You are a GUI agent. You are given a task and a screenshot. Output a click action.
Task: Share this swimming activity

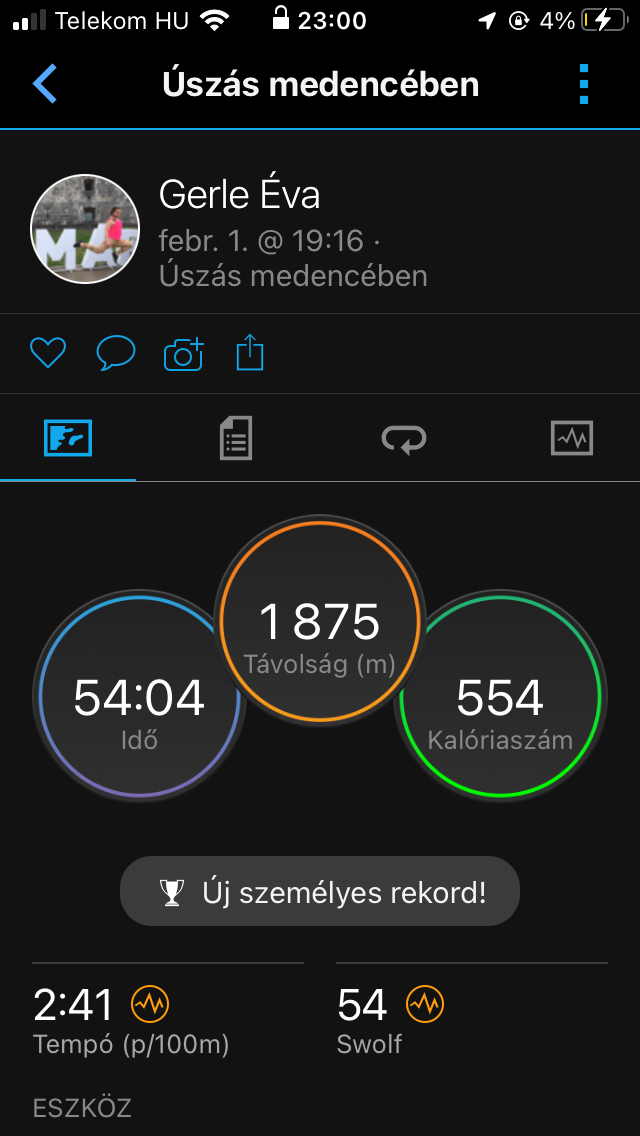250,353
